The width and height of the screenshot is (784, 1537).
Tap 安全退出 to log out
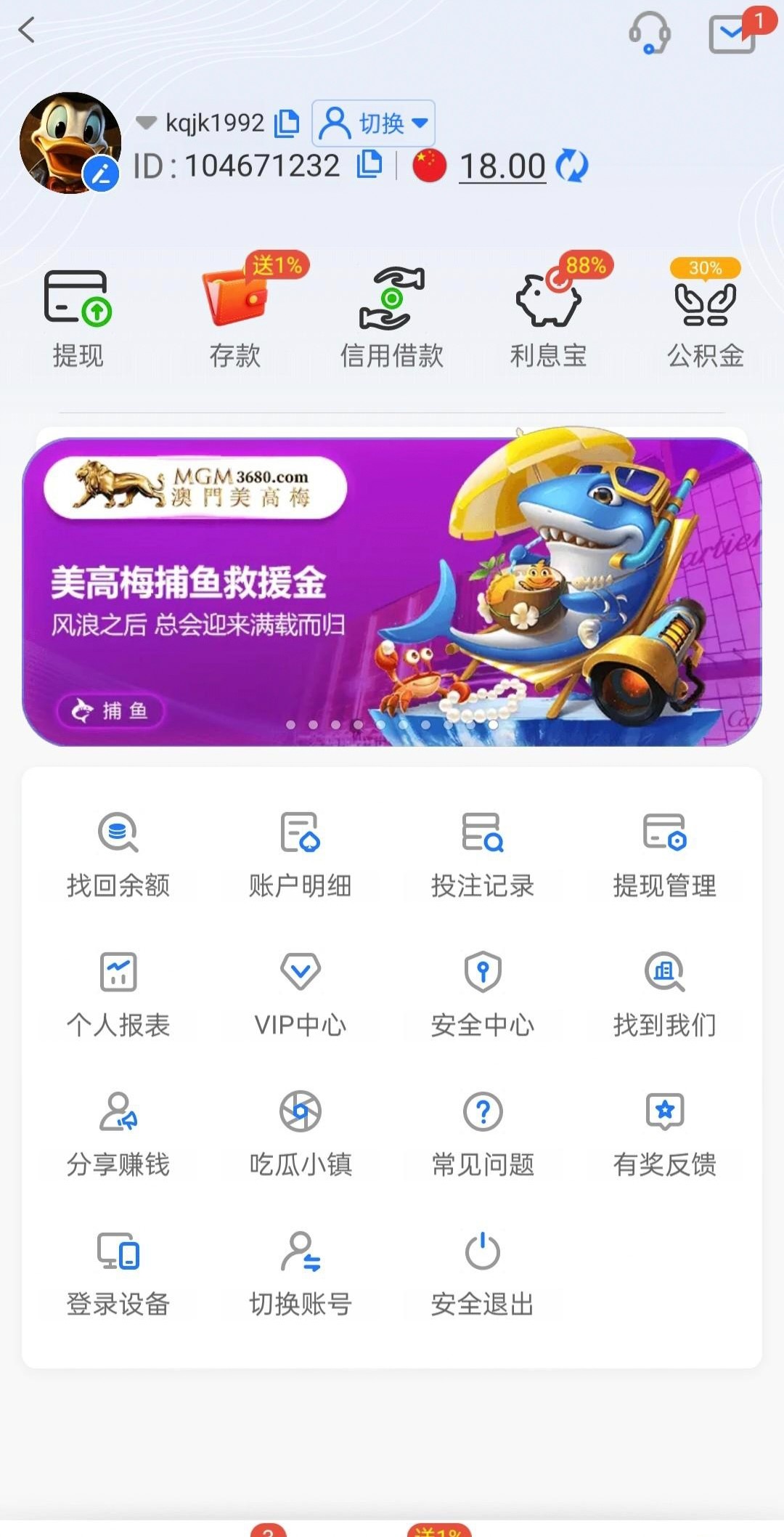(483, 1271)
